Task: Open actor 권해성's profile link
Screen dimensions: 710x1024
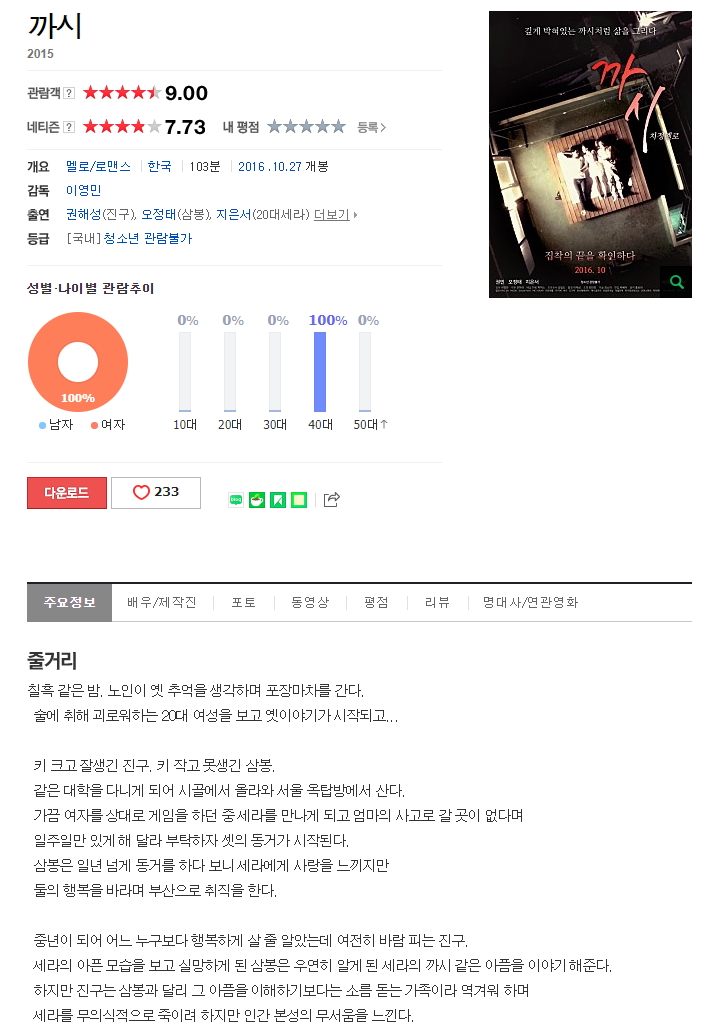Action: (84, 214)
